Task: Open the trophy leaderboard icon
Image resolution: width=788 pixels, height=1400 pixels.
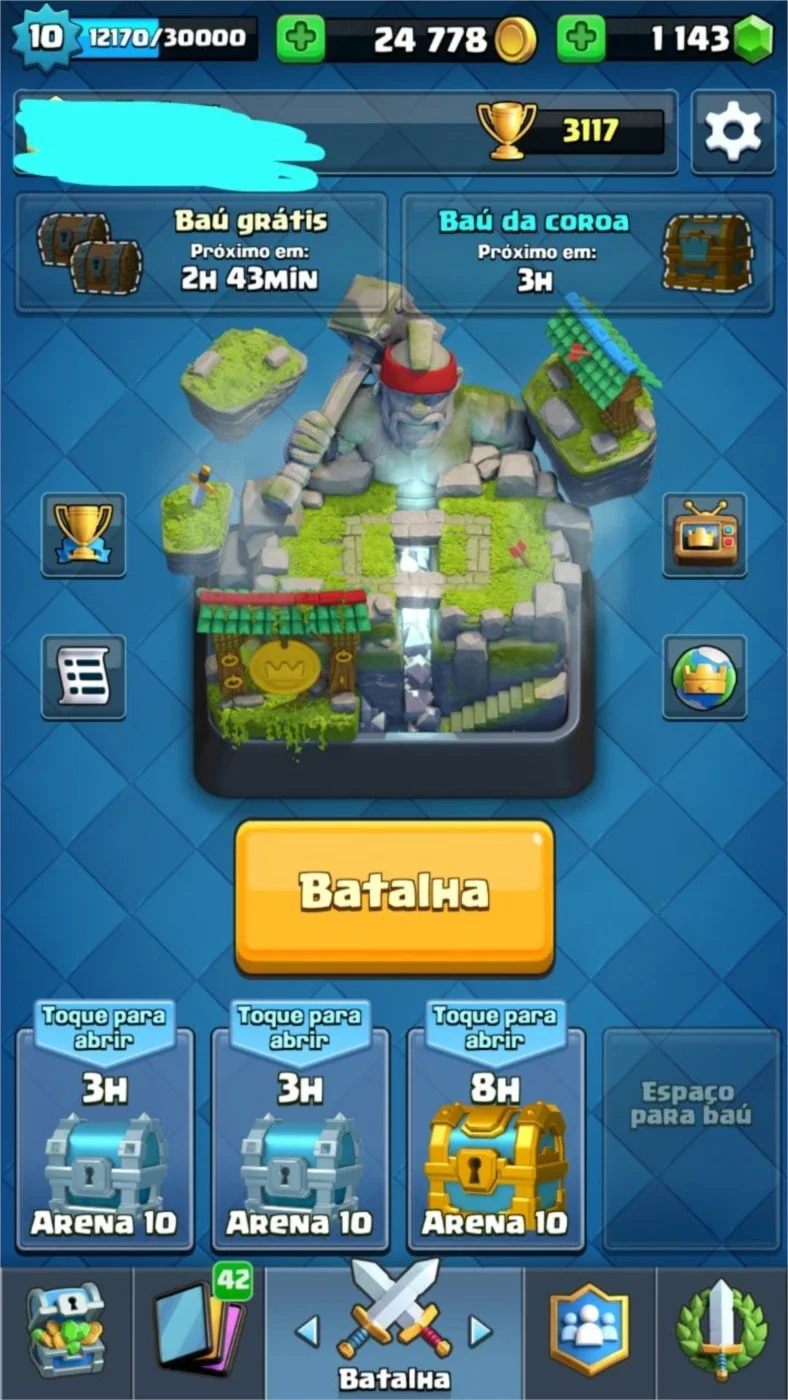Action: (83, 534)
